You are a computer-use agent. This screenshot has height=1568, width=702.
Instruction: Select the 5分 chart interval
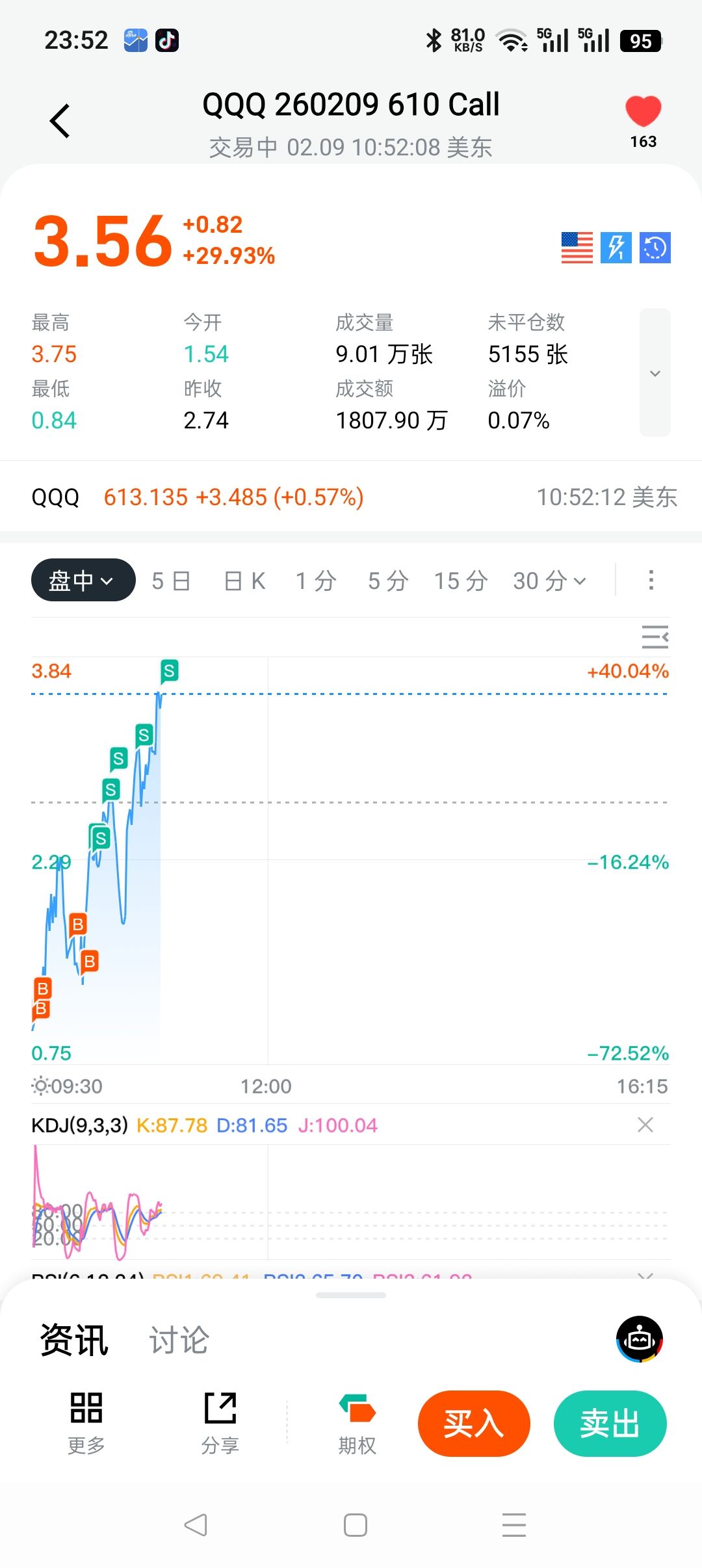(x=388, y=581)
